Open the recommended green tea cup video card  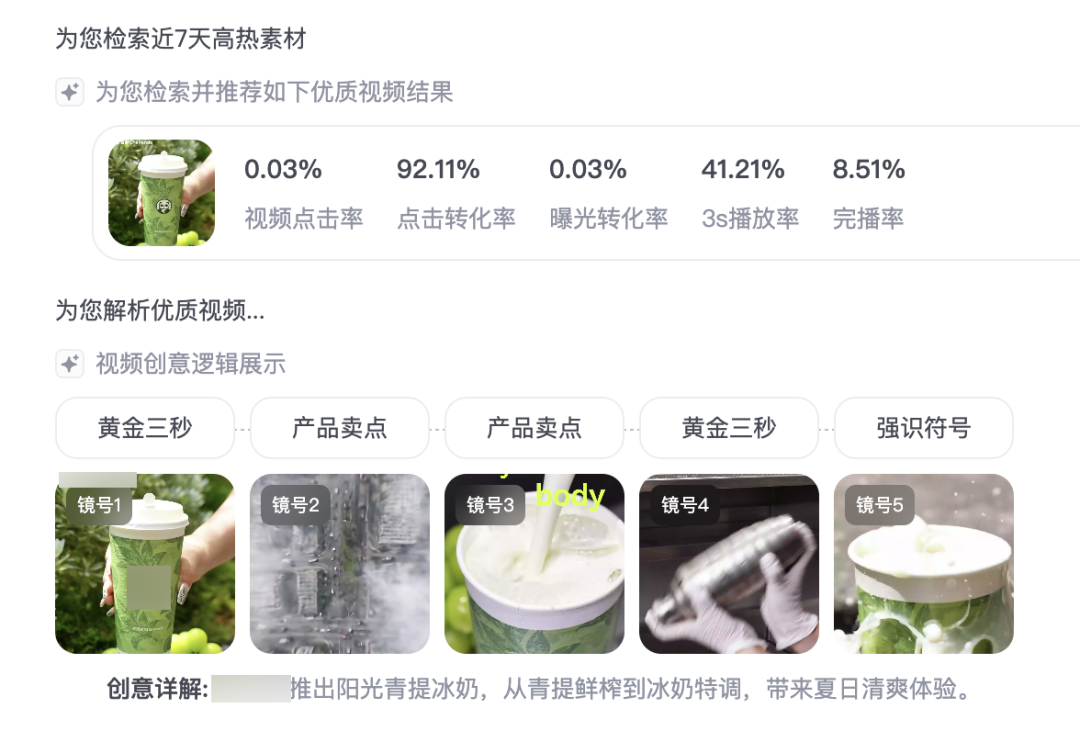click(161, 193)
